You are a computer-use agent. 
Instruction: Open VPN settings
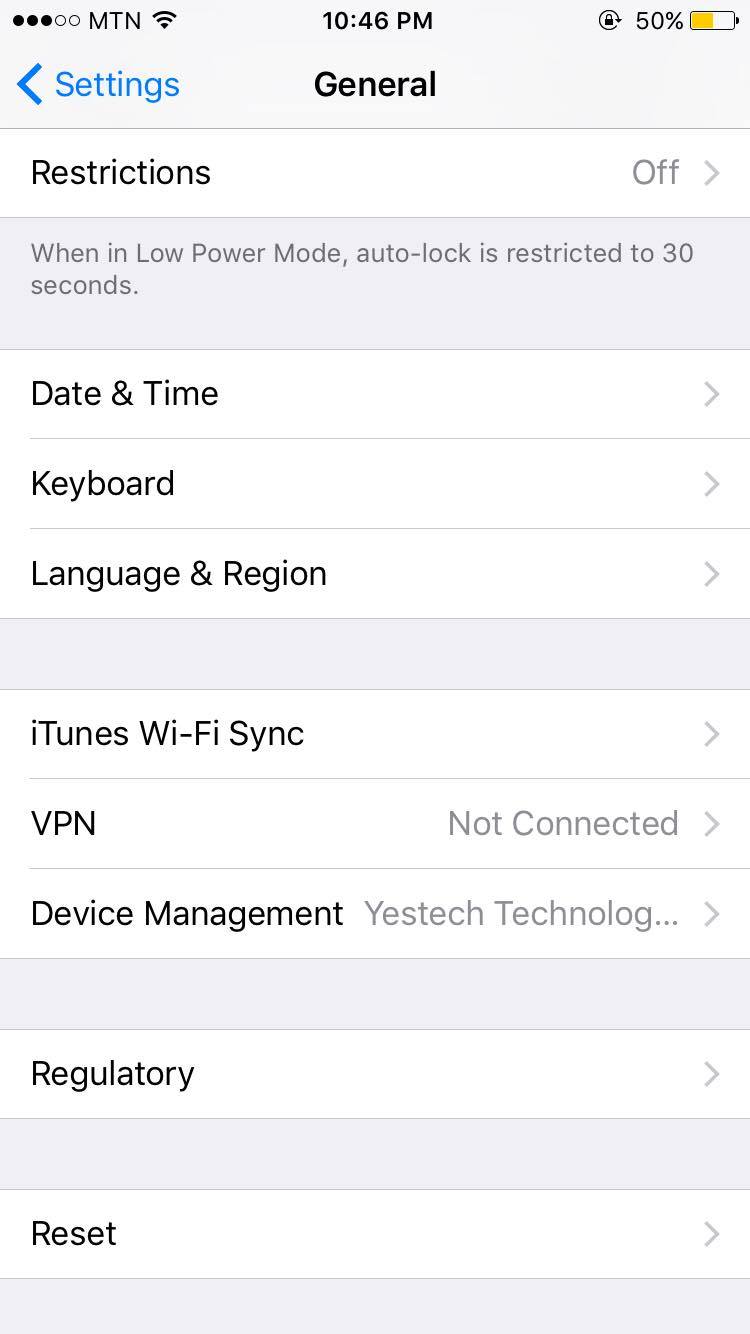click(375, 824)
